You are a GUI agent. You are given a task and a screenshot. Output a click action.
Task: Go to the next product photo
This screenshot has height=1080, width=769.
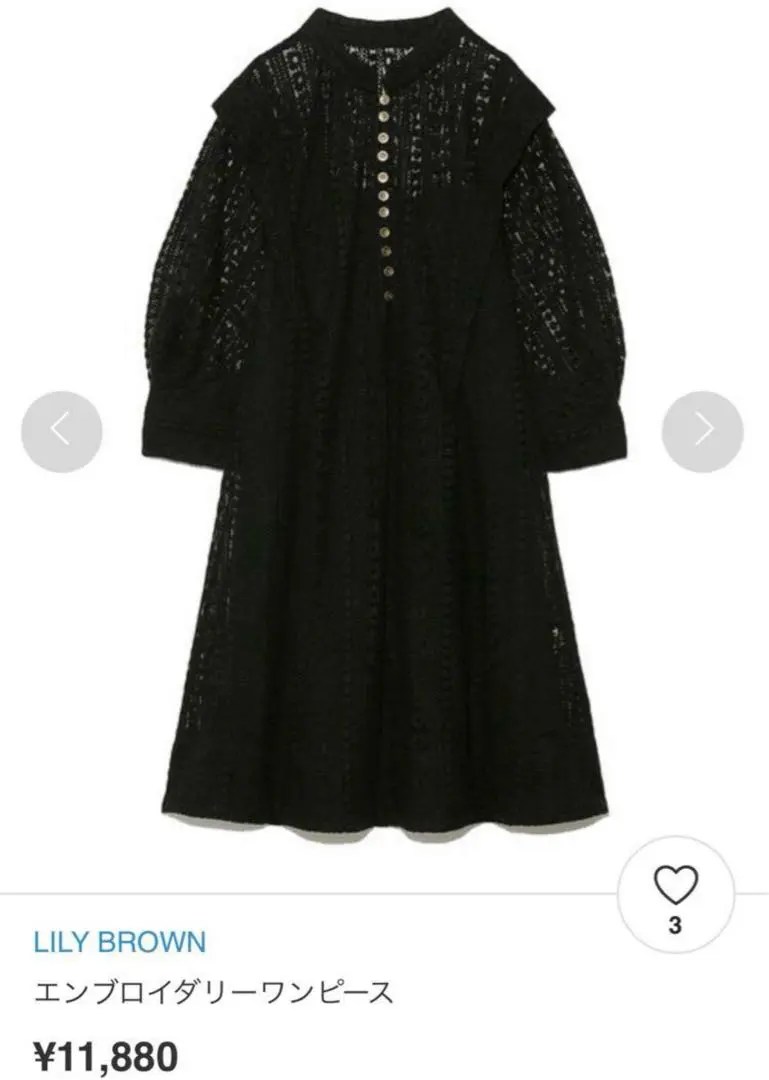tap(702, 431)
